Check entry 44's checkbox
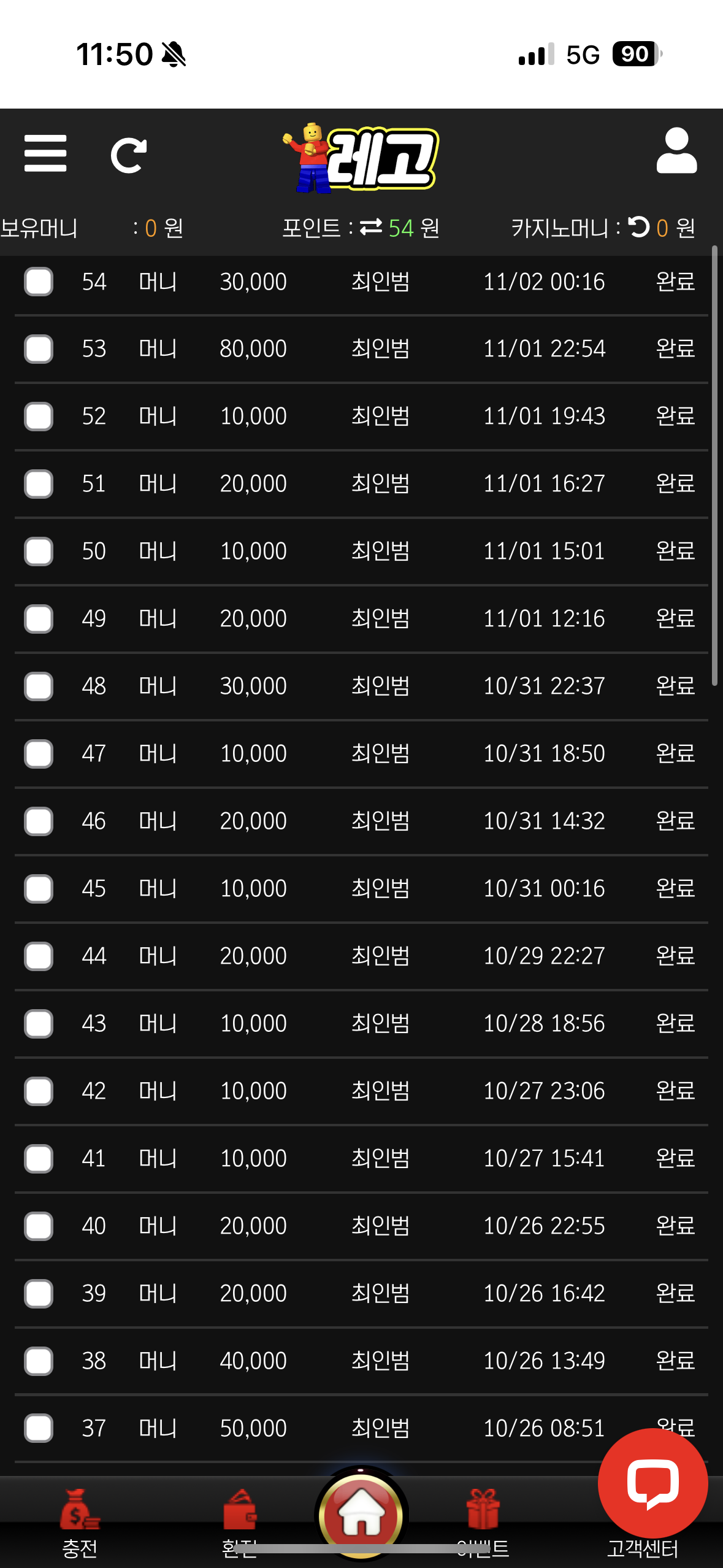723x1568 pixels. click(x=39, y=956)
